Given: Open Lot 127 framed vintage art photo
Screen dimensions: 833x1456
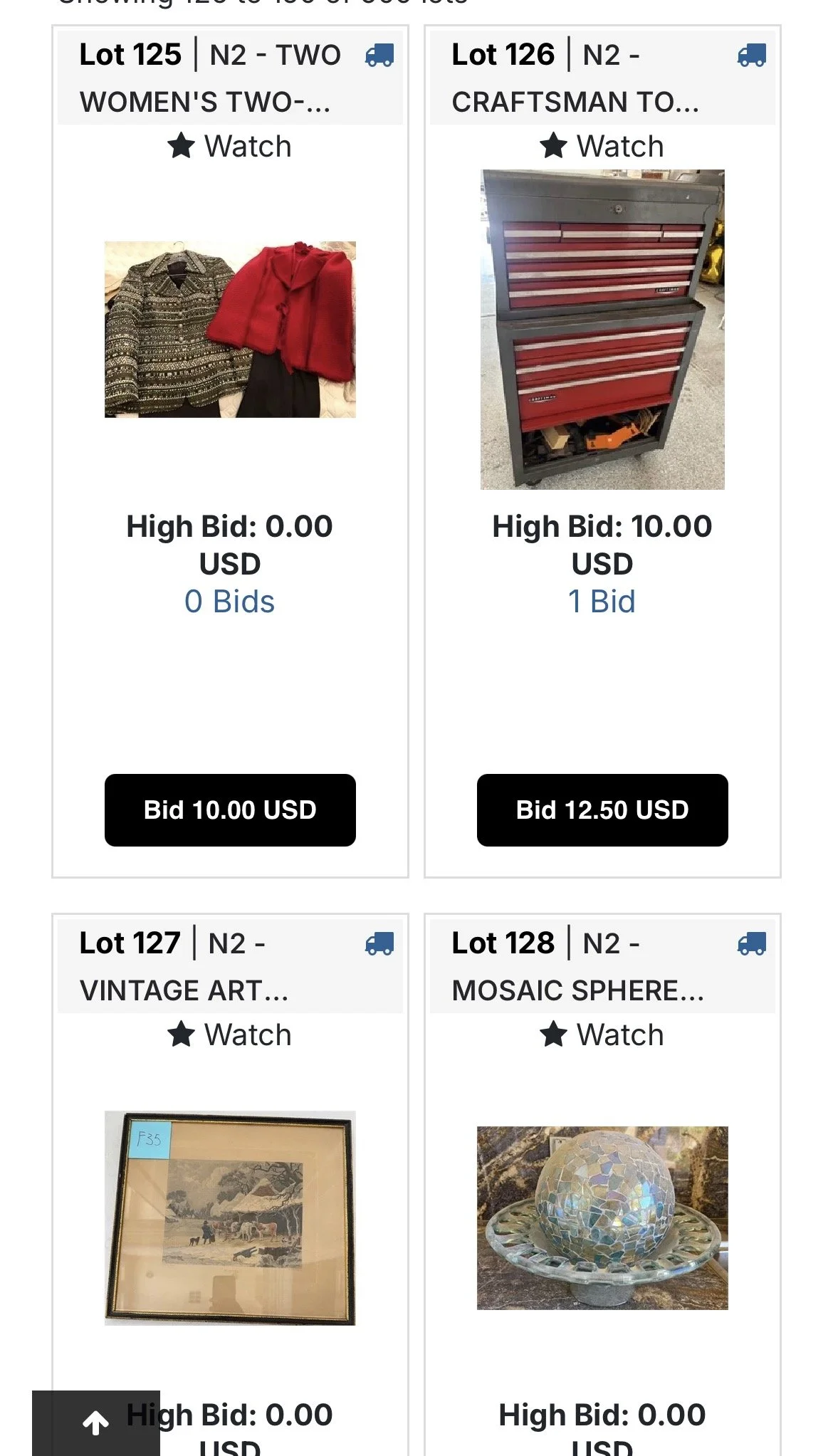Looking at the screenshot, I should point(230,1218).
